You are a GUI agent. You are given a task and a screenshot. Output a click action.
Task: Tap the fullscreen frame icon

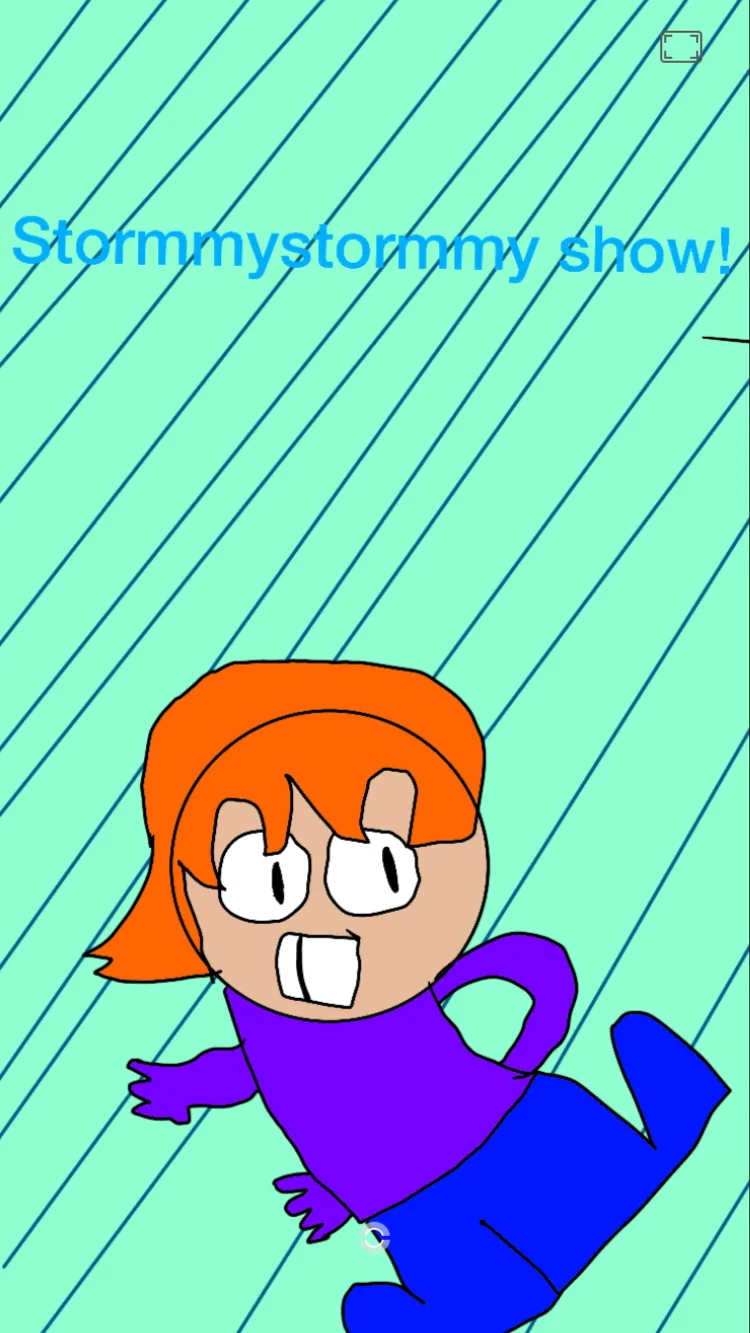(681, 47)
